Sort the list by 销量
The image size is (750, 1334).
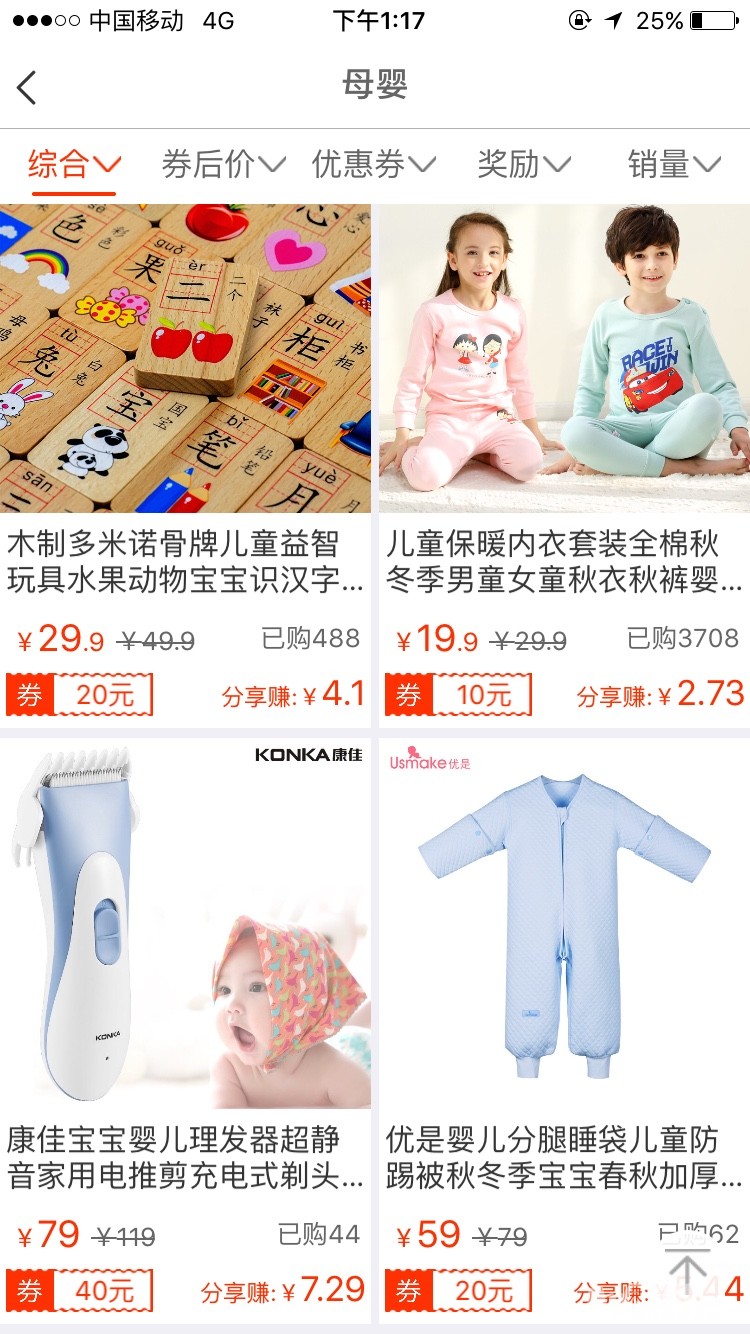coord(673,164)
